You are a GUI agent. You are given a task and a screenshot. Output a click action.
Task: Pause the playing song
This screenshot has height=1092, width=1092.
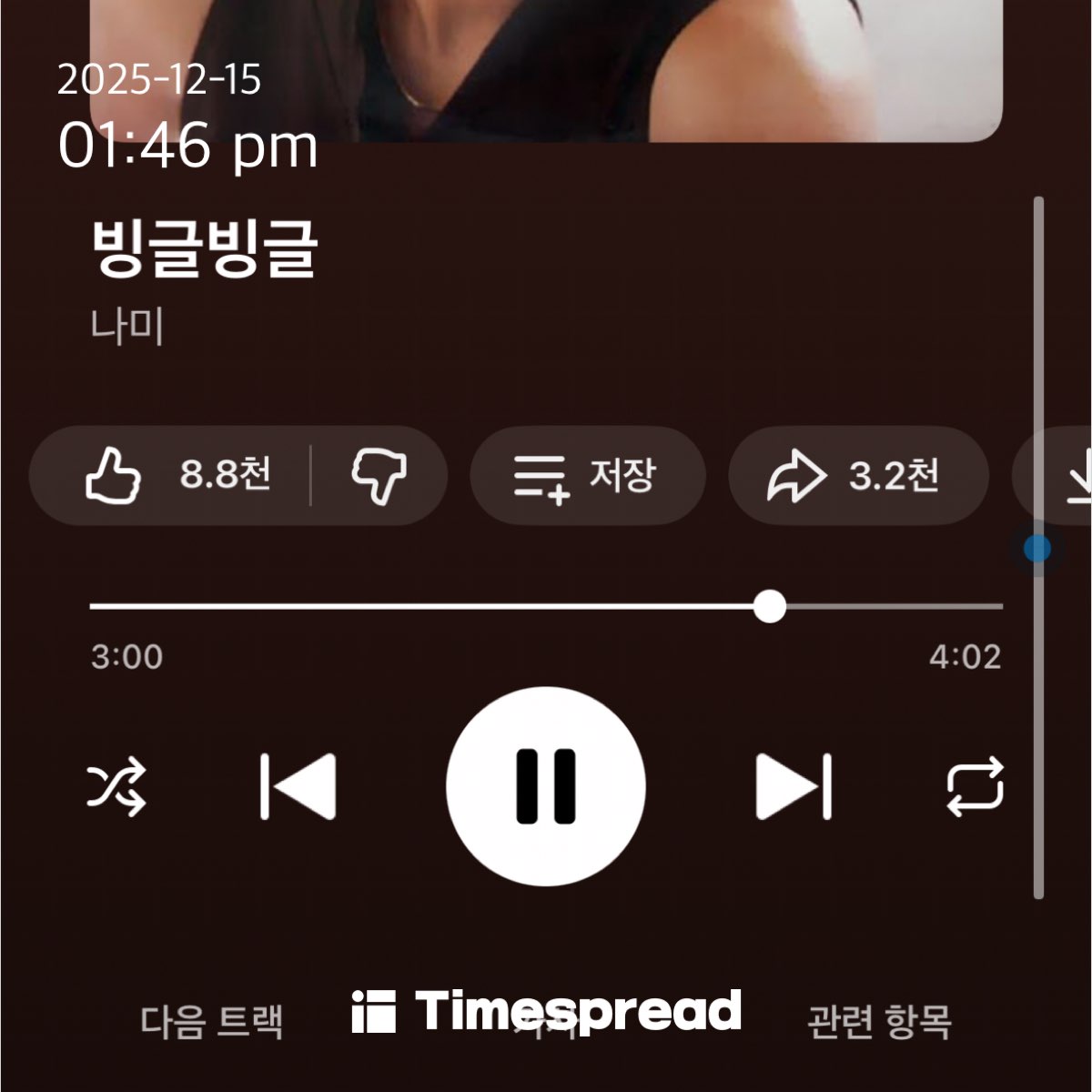(546, 786)
